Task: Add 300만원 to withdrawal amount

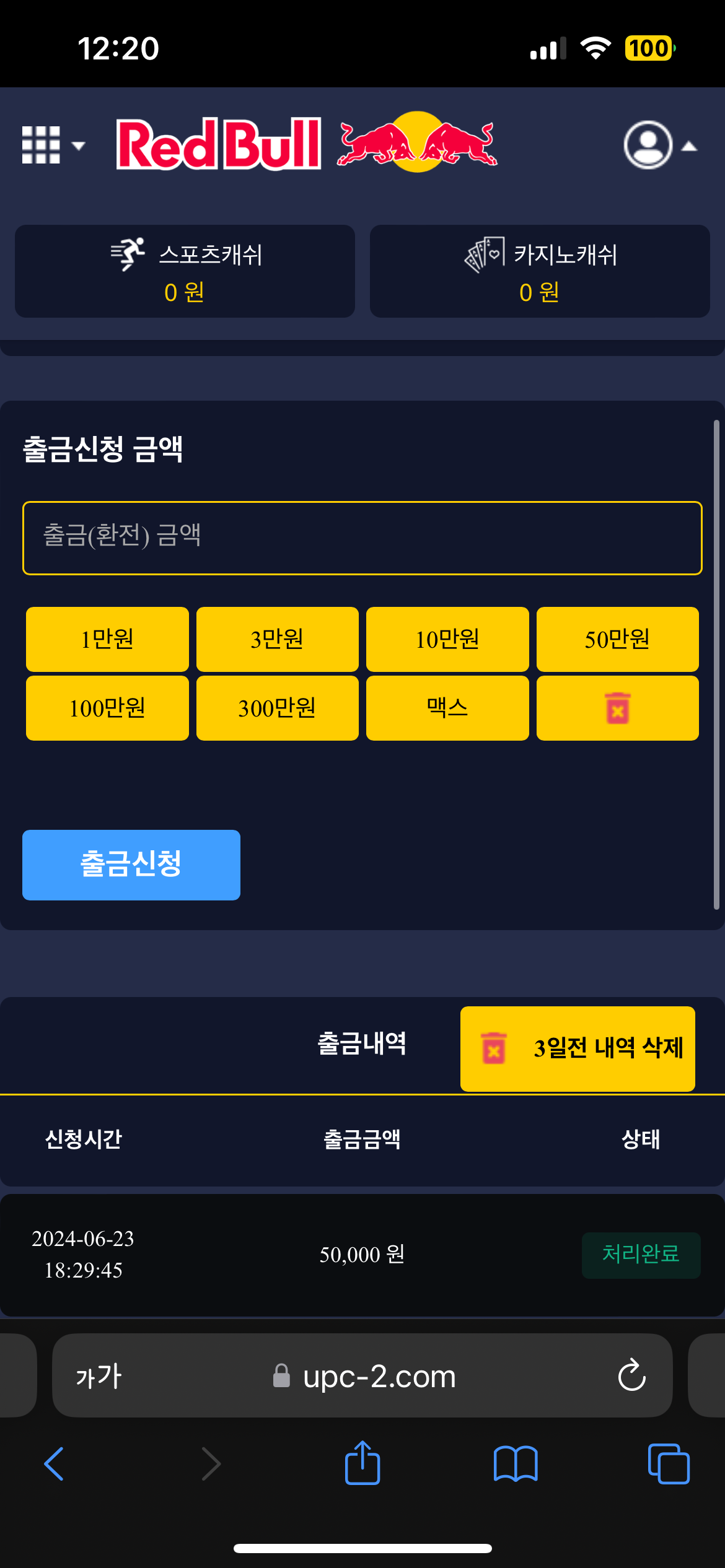Action: [277, 708]
